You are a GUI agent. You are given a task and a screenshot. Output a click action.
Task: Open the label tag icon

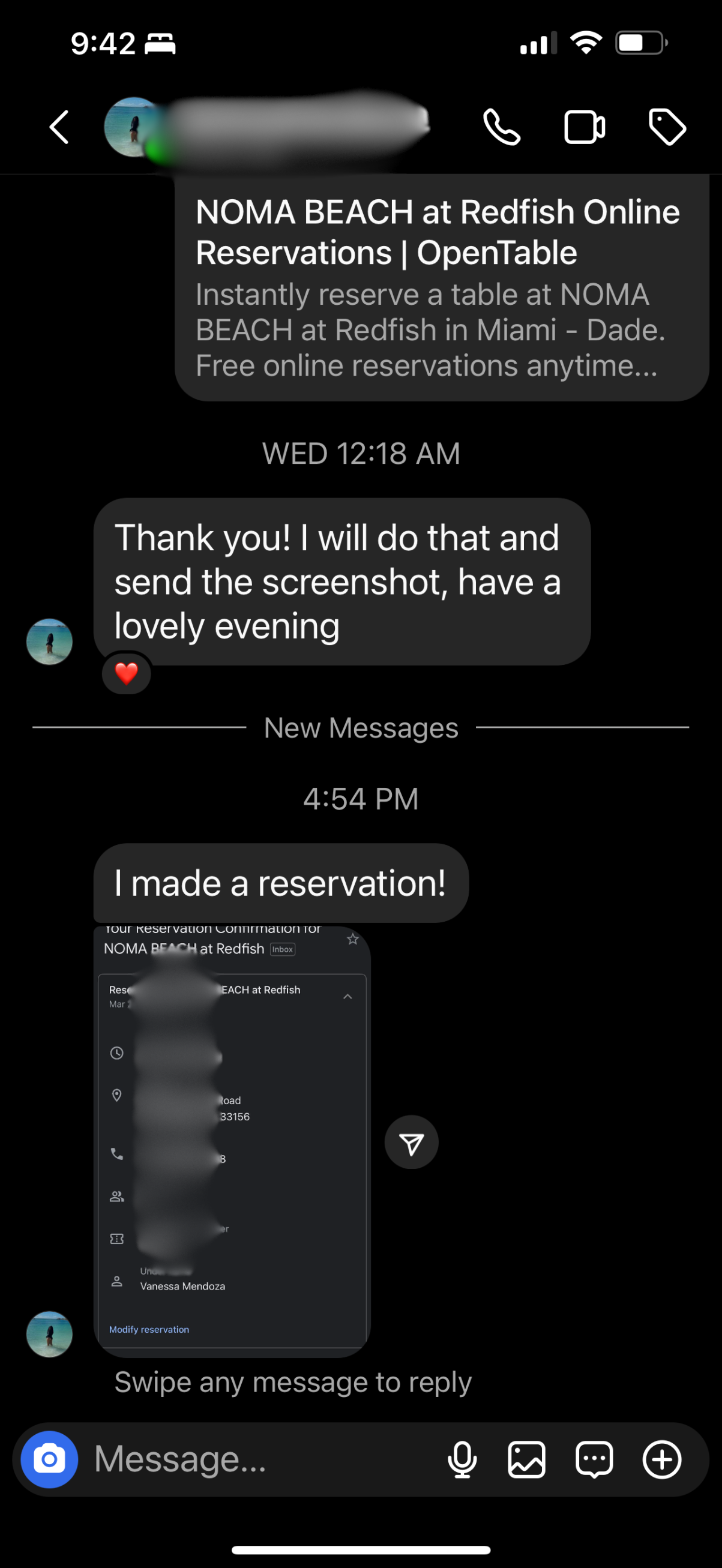[x=667, y=127]
